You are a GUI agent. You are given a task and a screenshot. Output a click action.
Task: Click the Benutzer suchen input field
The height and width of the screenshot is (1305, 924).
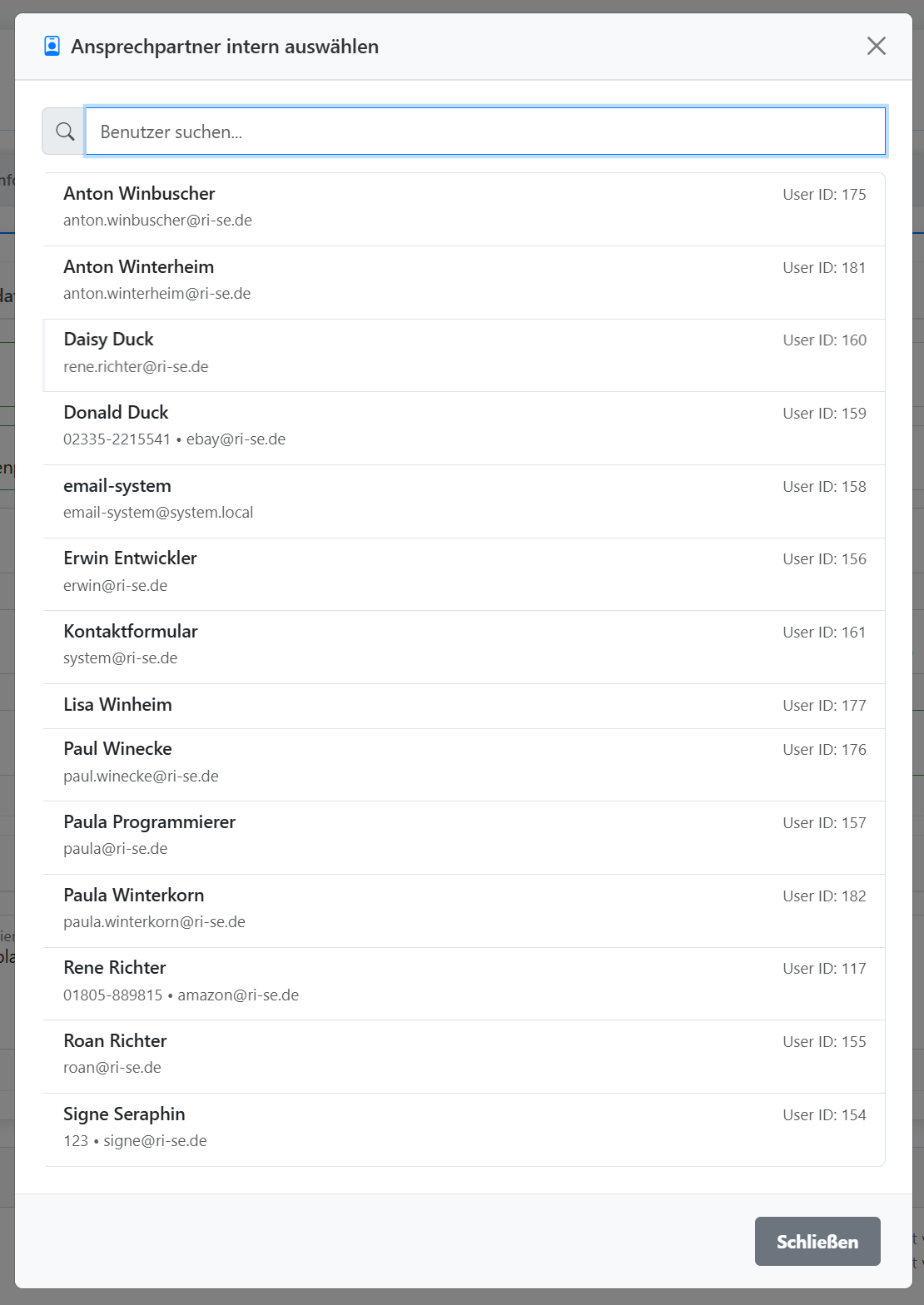pos(485,131)
